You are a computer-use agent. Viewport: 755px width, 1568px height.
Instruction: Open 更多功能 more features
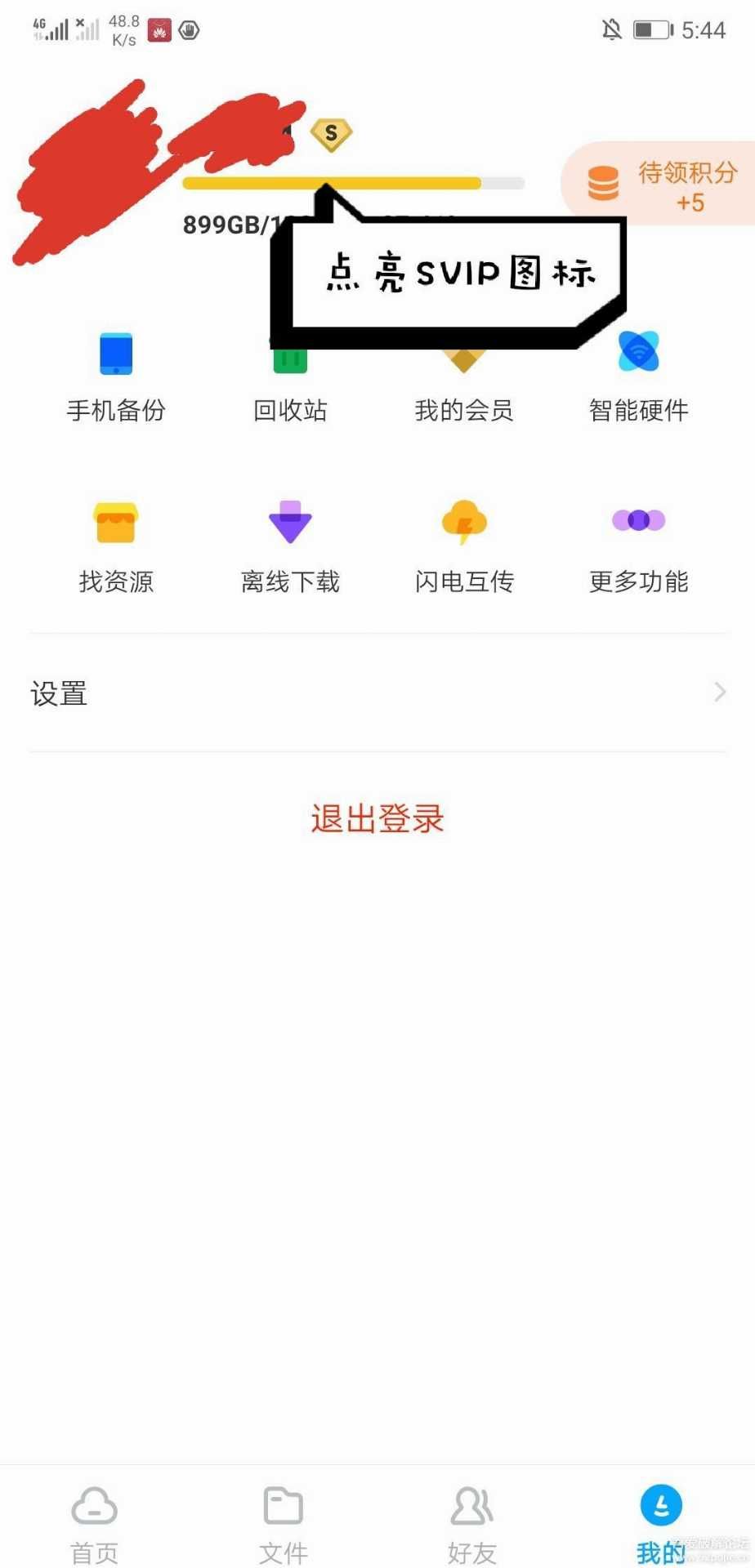pyautogui.click(x=639, y=547)
